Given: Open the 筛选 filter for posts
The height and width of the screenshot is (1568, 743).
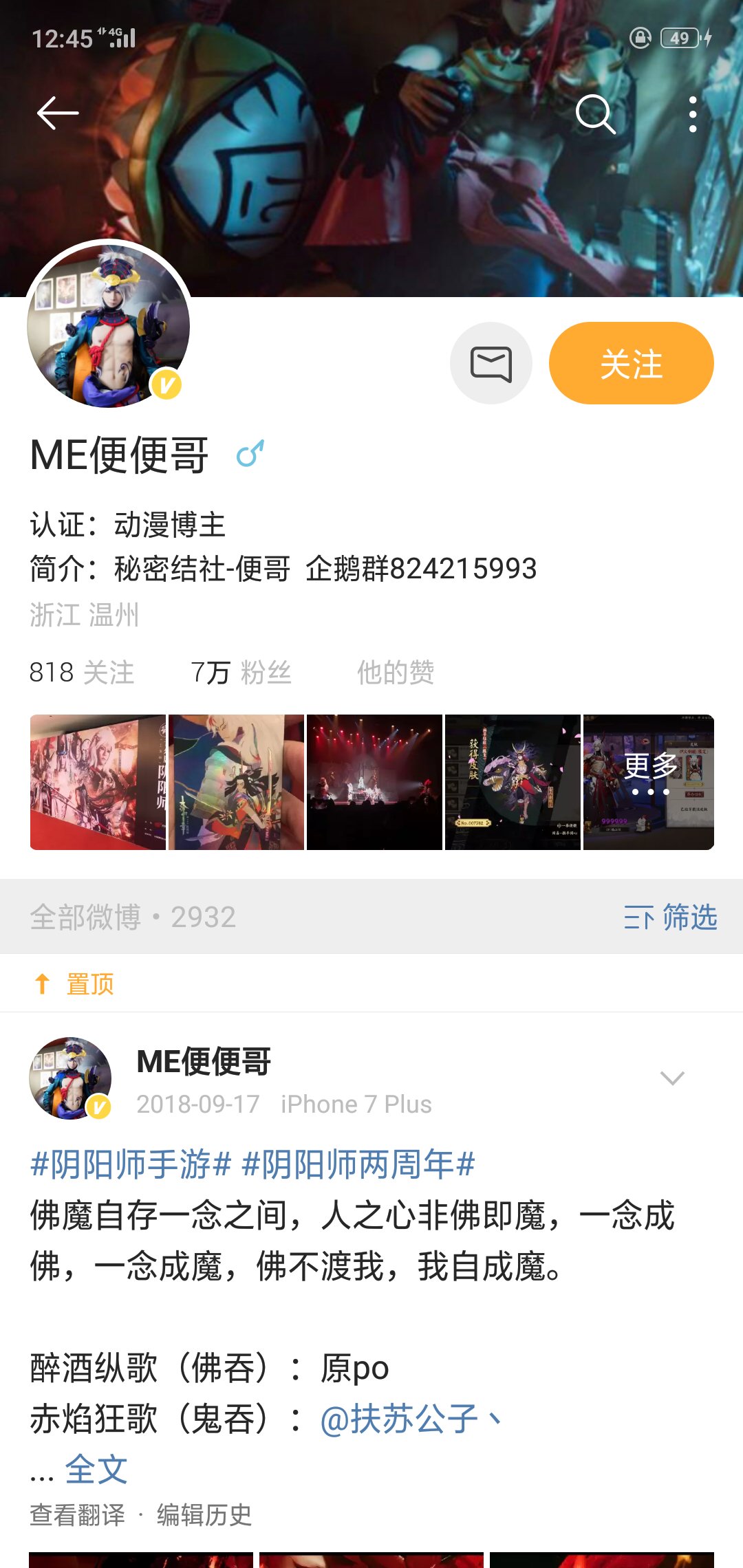Looking at the screenshot, I should click(x=670, y=917).
